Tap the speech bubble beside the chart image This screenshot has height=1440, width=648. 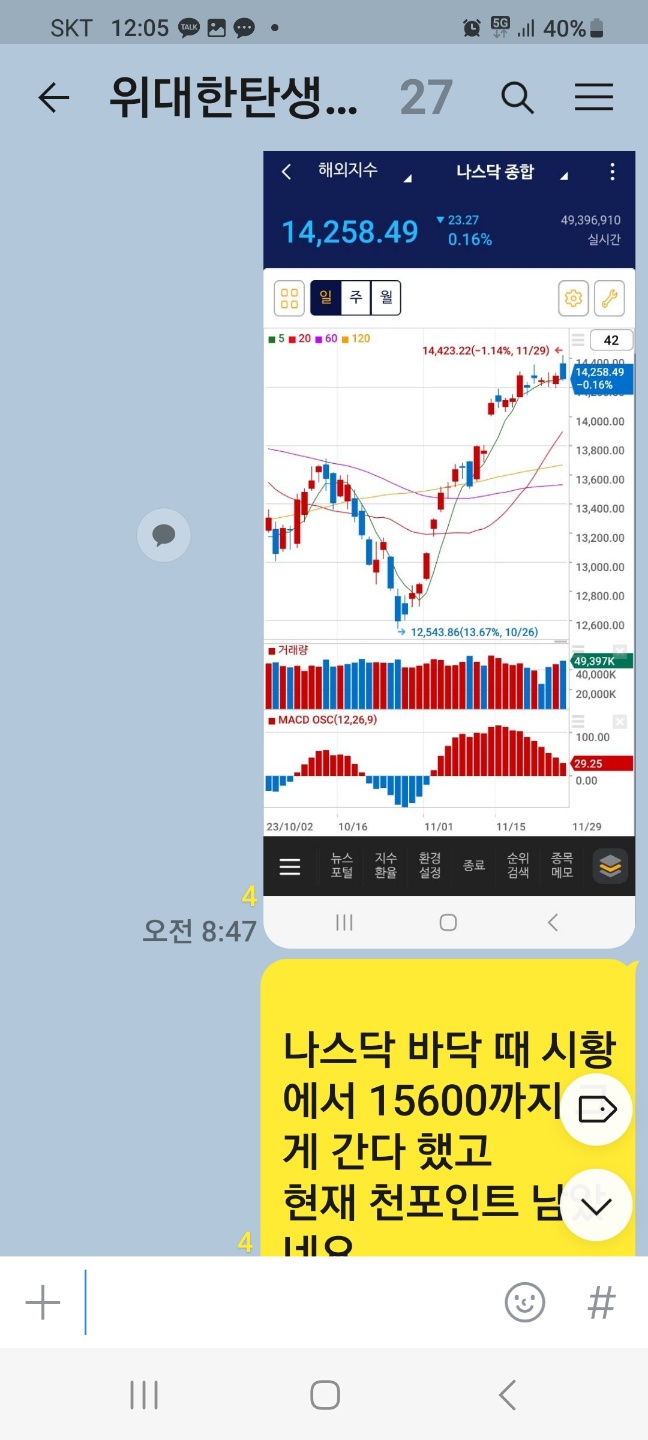coord(163,535)
